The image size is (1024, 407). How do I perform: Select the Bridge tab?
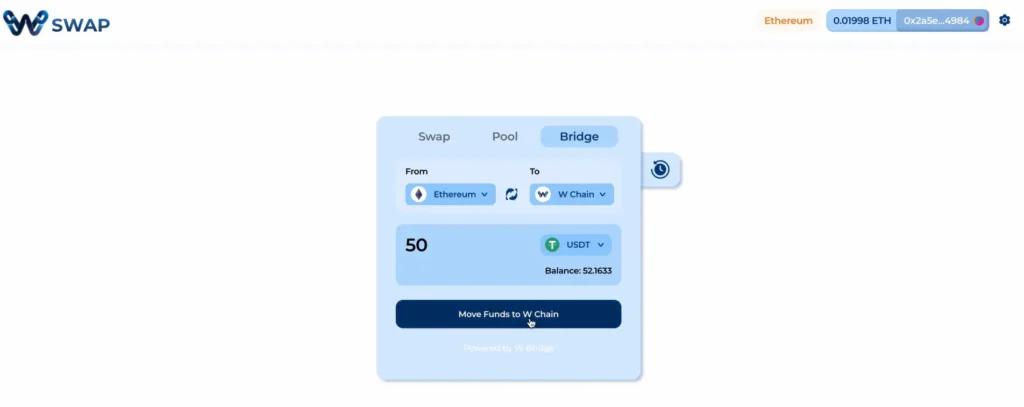[x=579, y=137]
